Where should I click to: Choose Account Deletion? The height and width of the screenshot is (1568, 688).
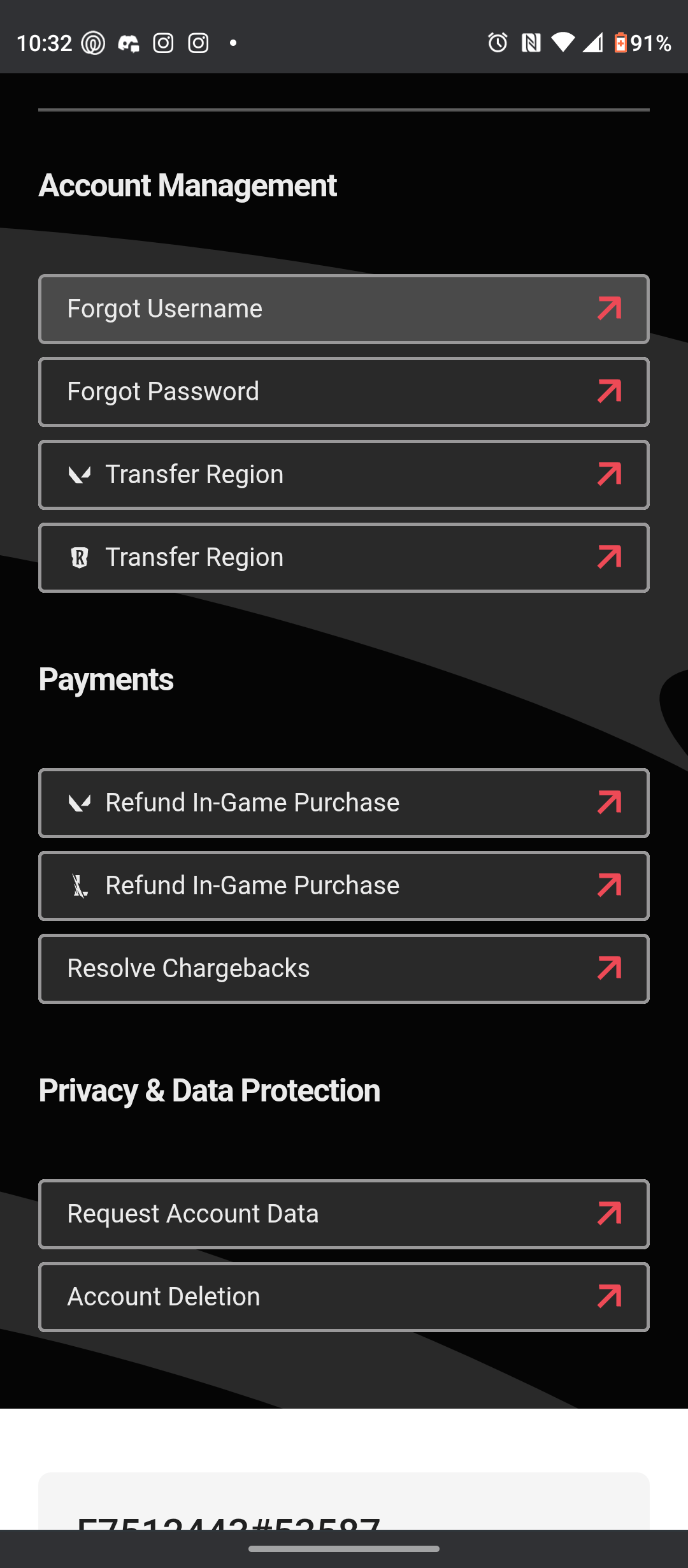pyautogui.click(x=343, y=1297)
